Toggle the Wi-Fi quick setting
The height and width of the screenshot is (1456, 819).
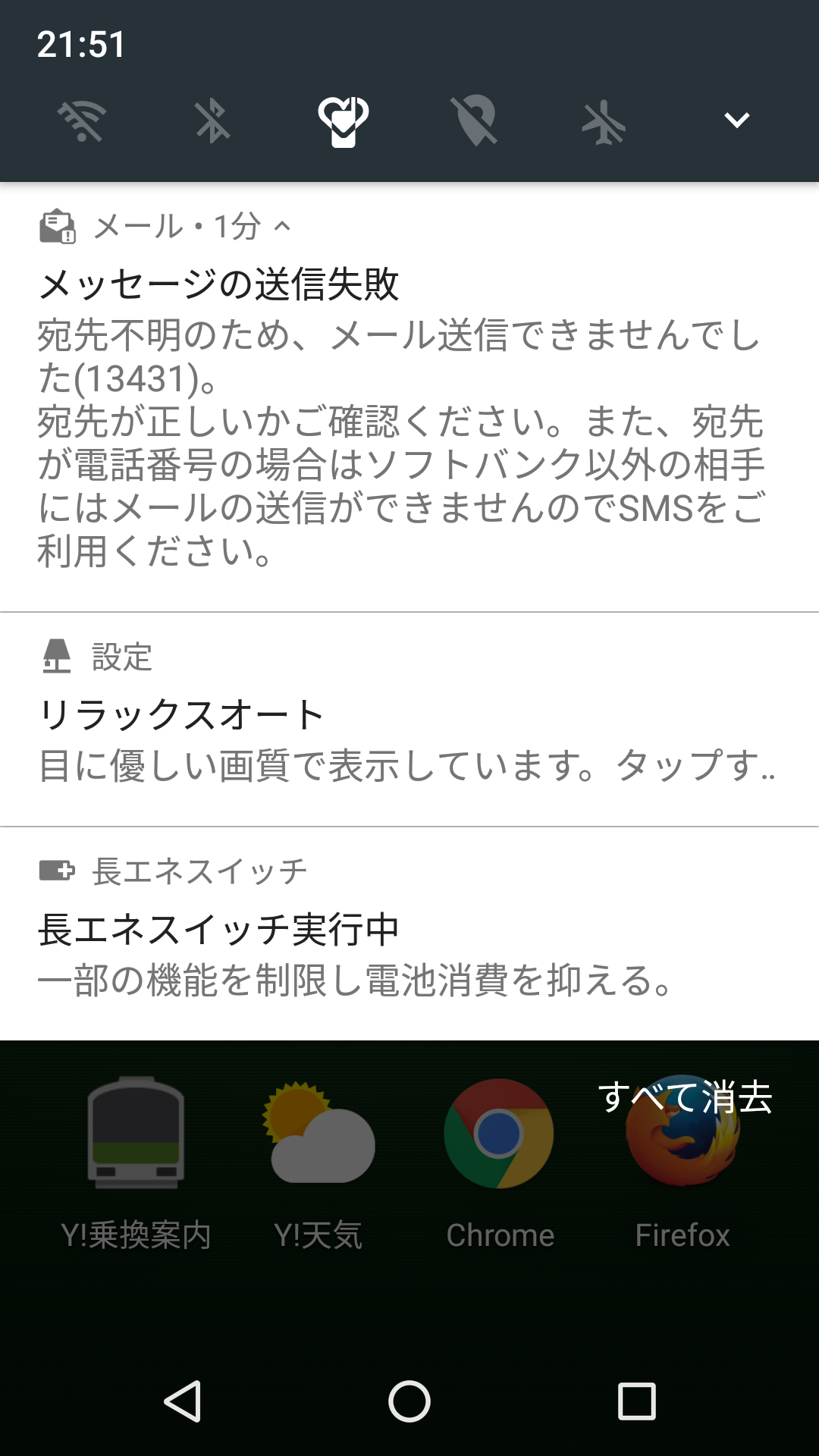[x=82, y=121]
